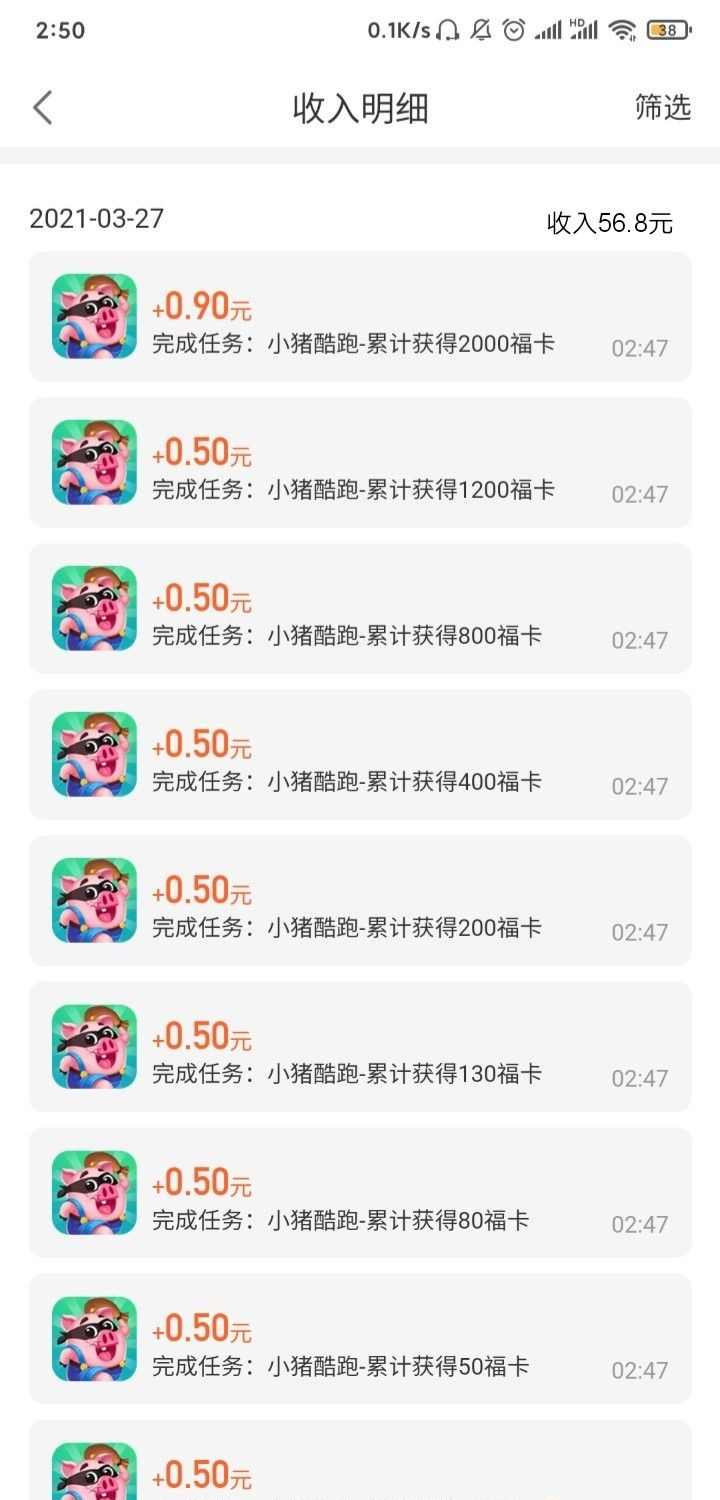Go back using the top-left arrow
Image resolution: width=720 pixels, height=1500 pixels.
(42, 108)
